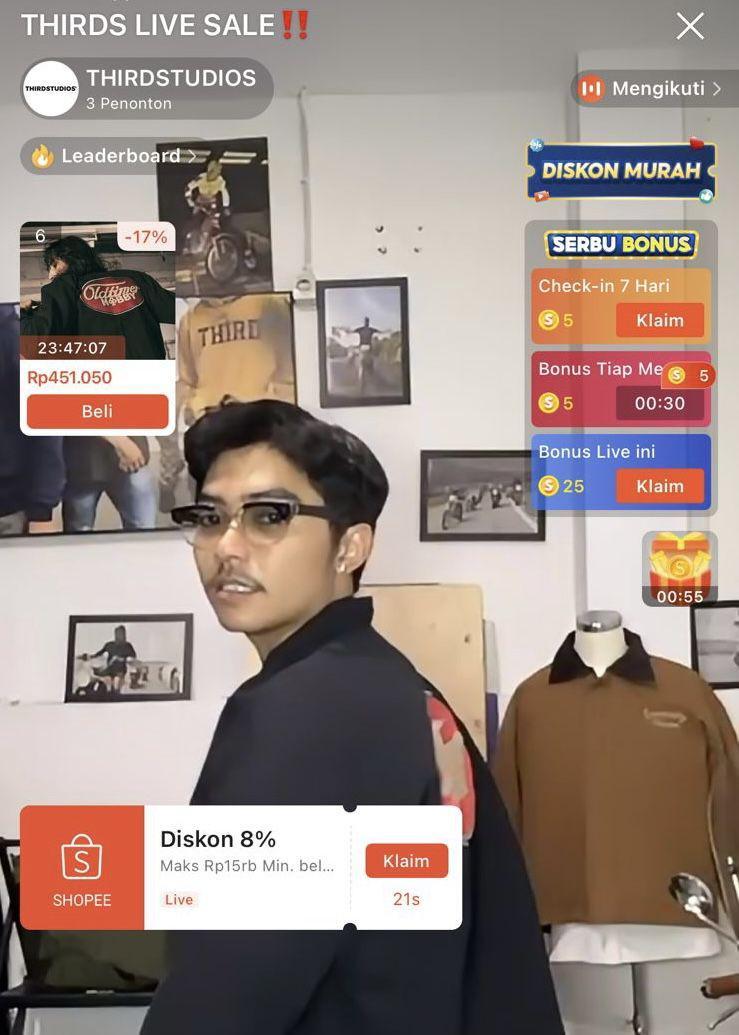Claim the Check-in 7 Hari bonus

[x=659, y=321]
